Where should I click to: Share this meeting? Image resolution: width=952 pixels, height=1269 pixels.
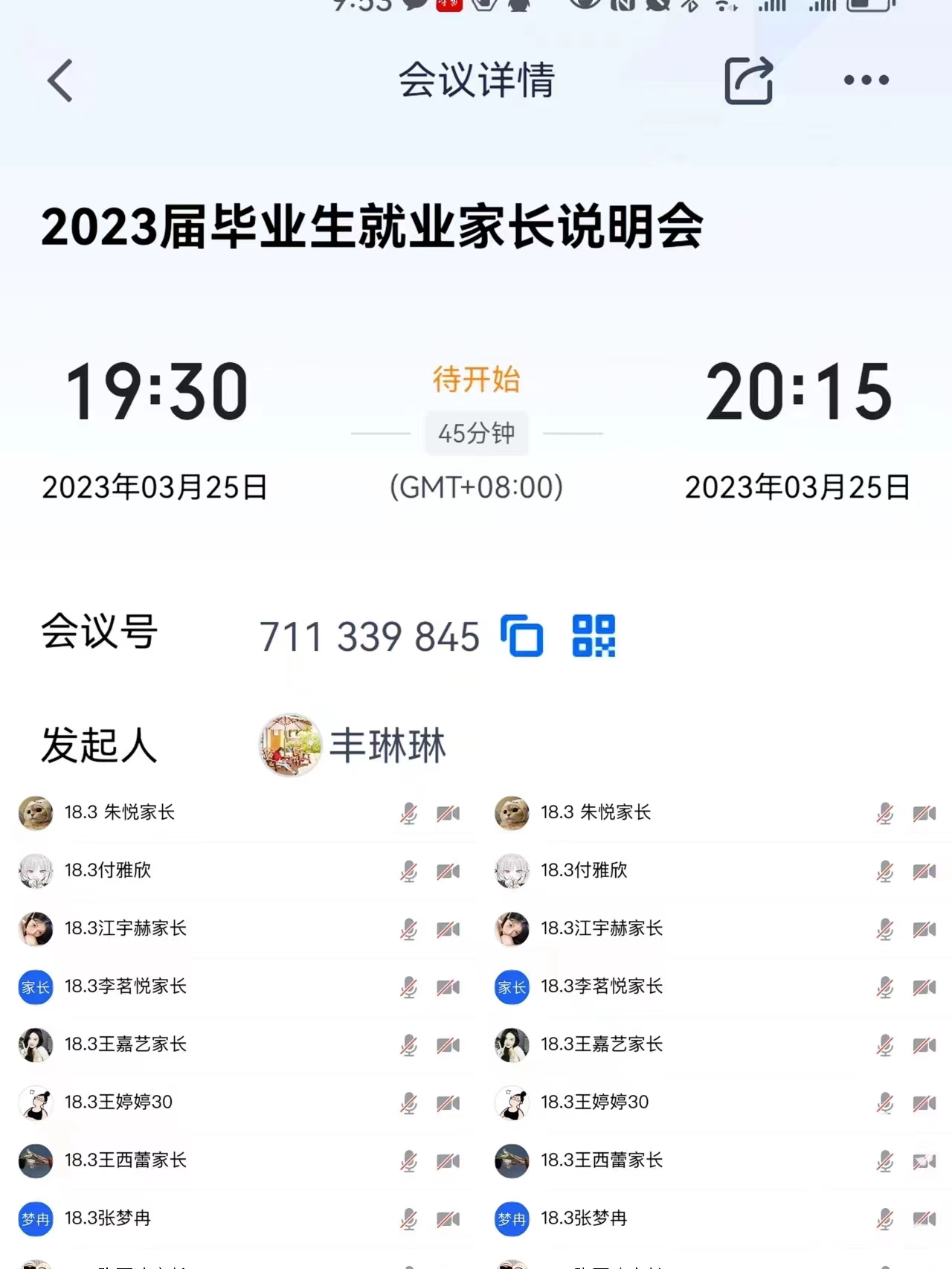pyautogui.click(x=749, y=80)
